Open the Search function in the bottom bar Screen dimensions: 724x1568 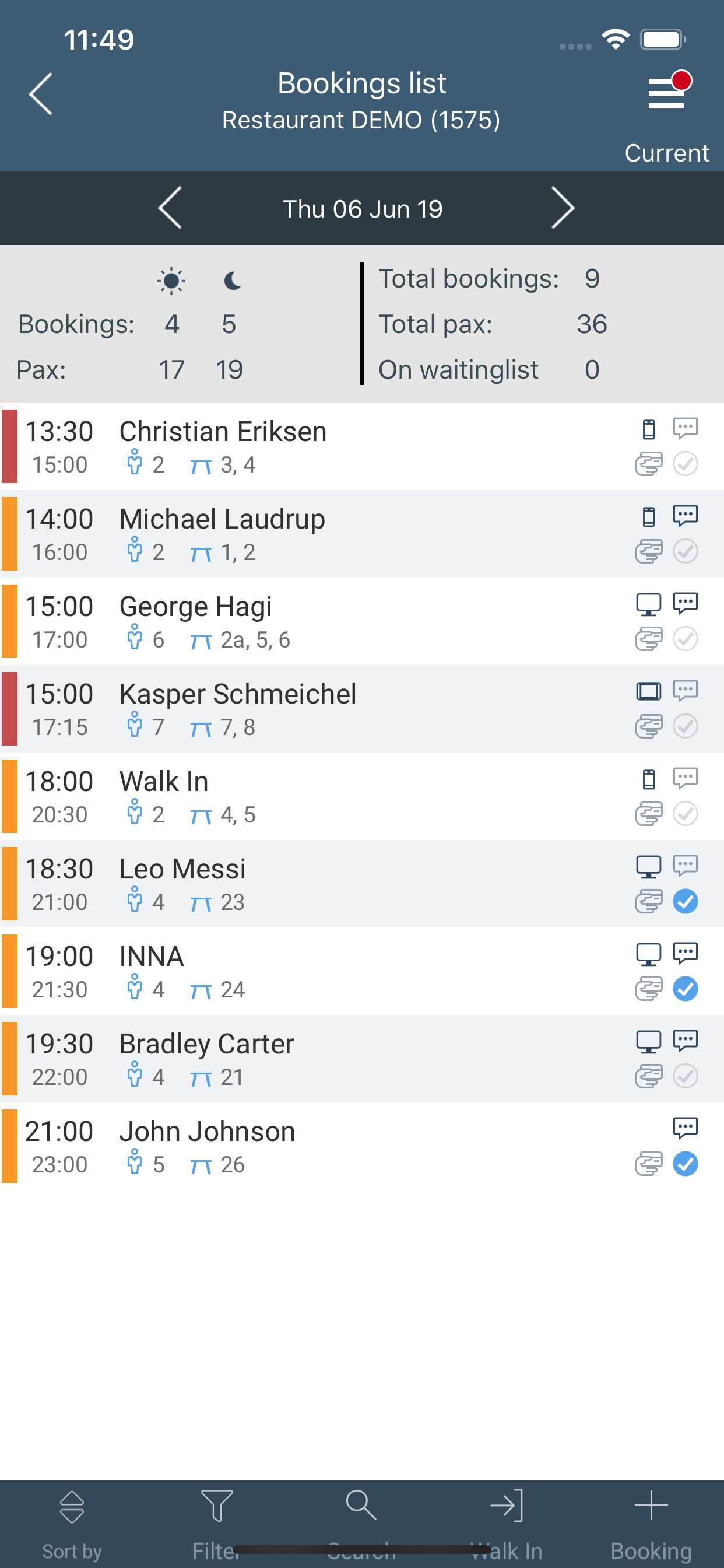tap(361, 1503)
